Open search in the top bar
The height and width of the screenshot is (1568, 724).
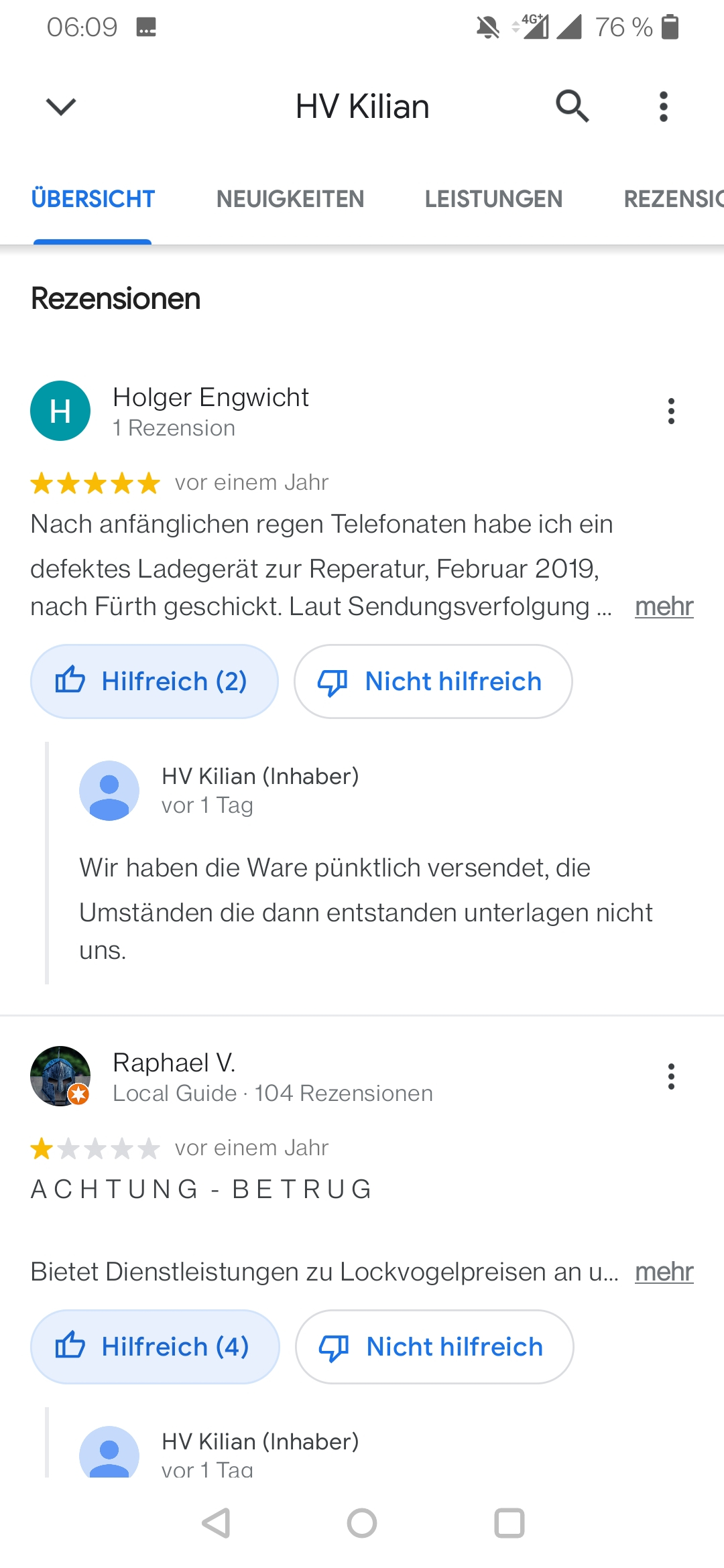pos(572,107)
